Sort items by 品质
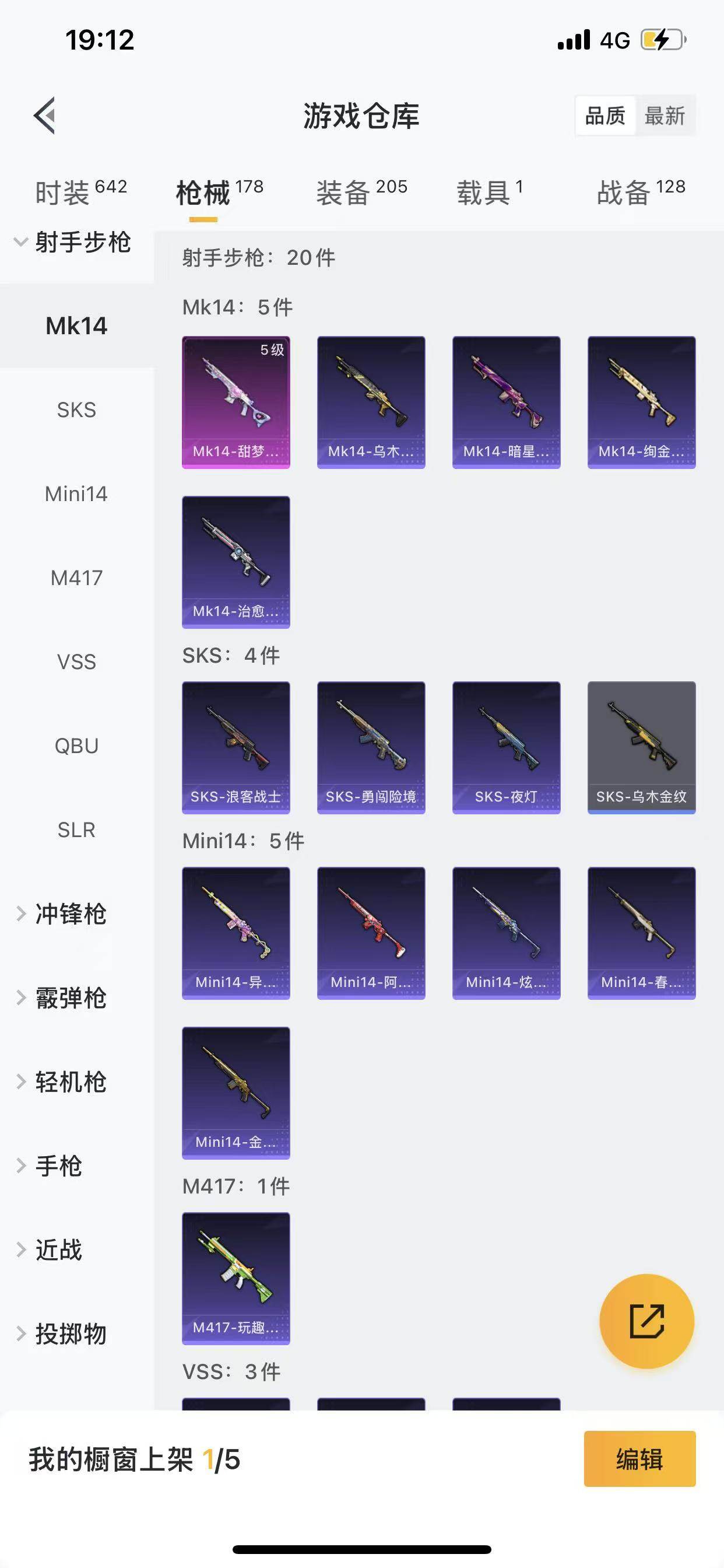 (604, 116)
